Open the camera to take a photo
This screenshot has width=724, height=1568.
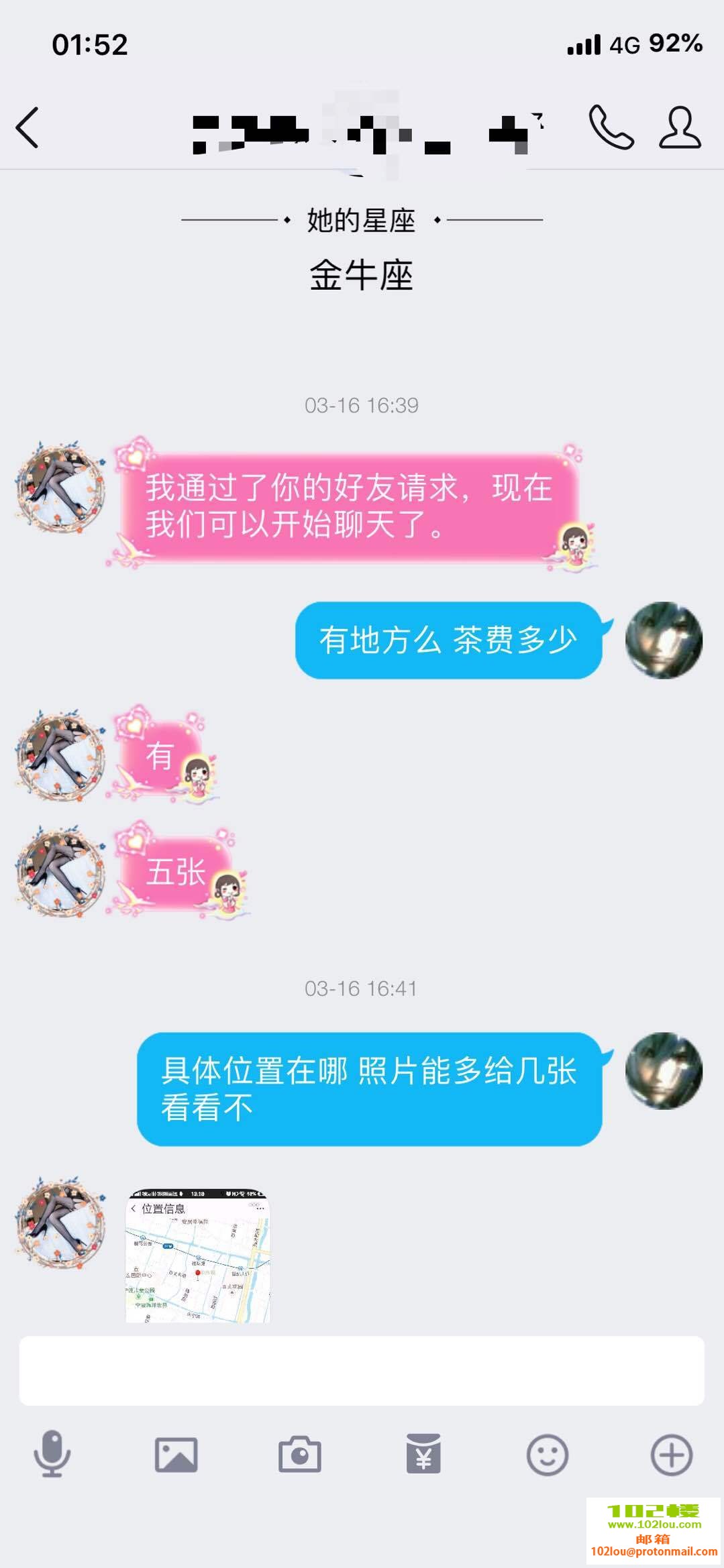pyautogui.click(x=300, y=1455)
